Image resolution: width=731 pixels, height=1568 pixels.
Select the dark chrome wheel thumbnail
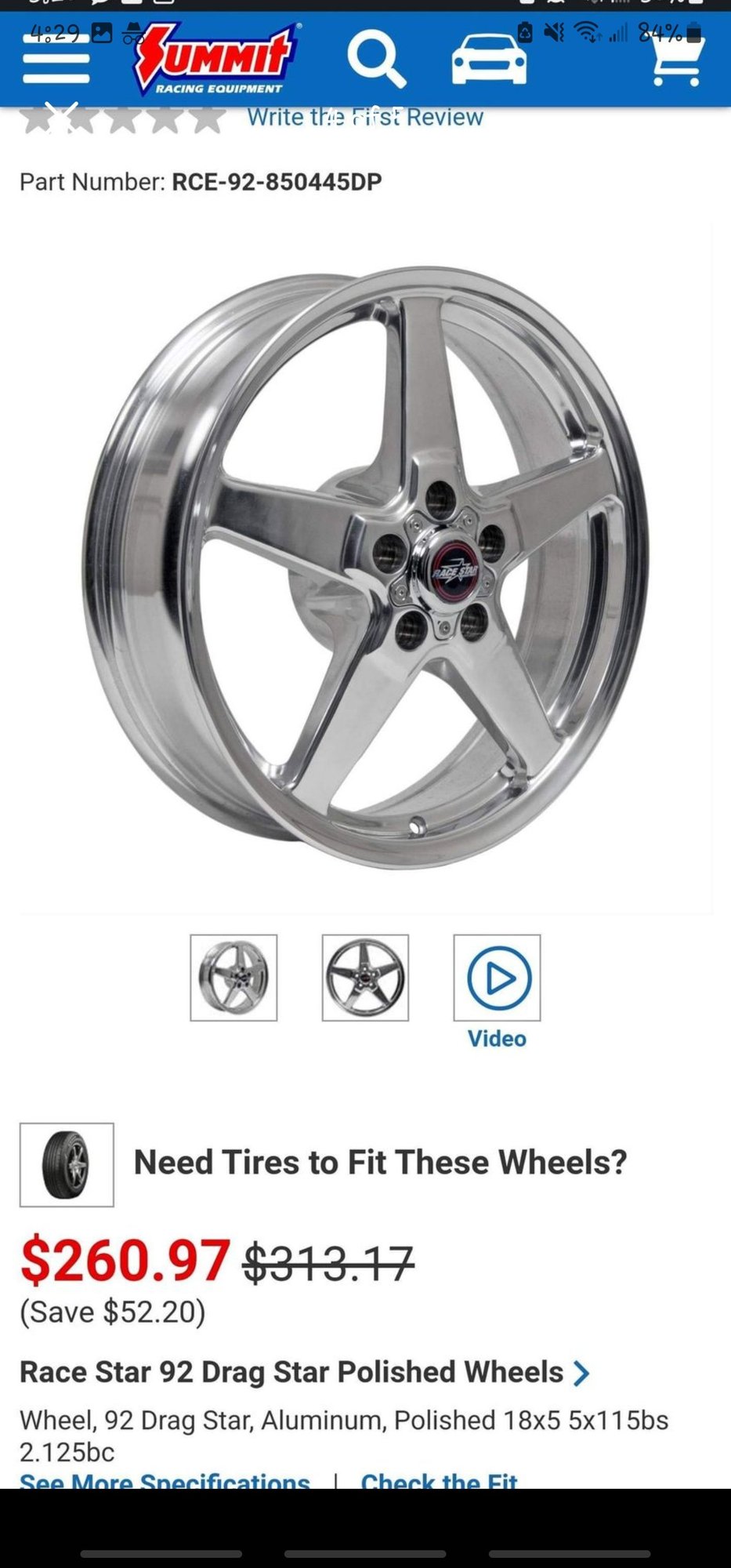pyautogui.click(x=365, y=978)
